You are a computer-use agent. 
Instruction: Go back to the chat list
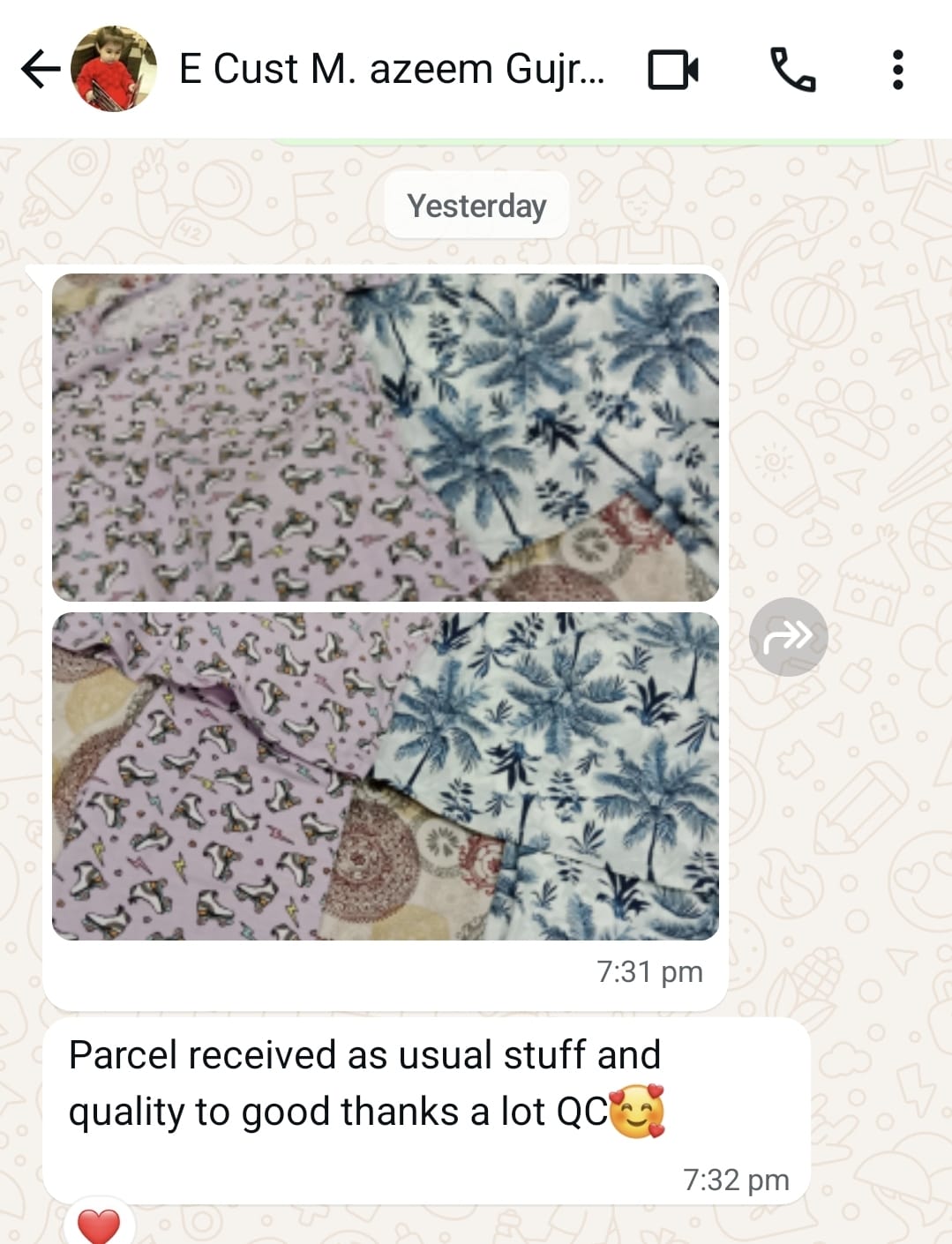39,69
